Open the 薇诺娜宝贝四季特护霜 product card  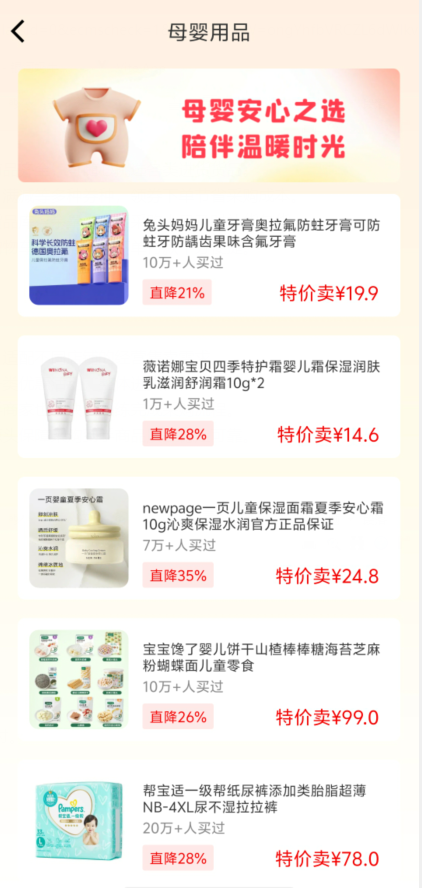pyautogui.click(x=209, y=396)
